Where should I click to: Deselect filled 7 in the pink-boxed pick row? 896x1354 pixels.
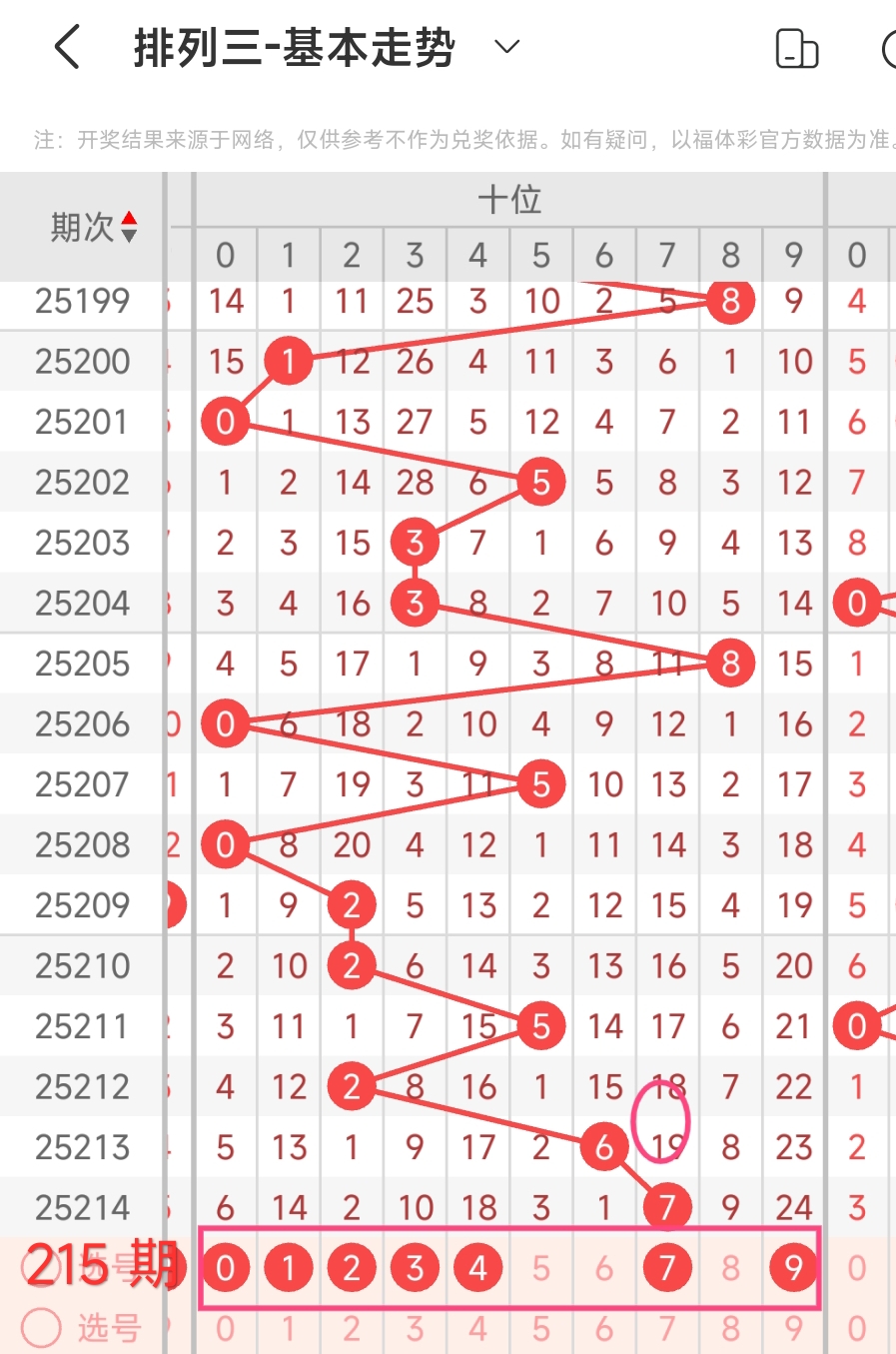[667, 1268]
